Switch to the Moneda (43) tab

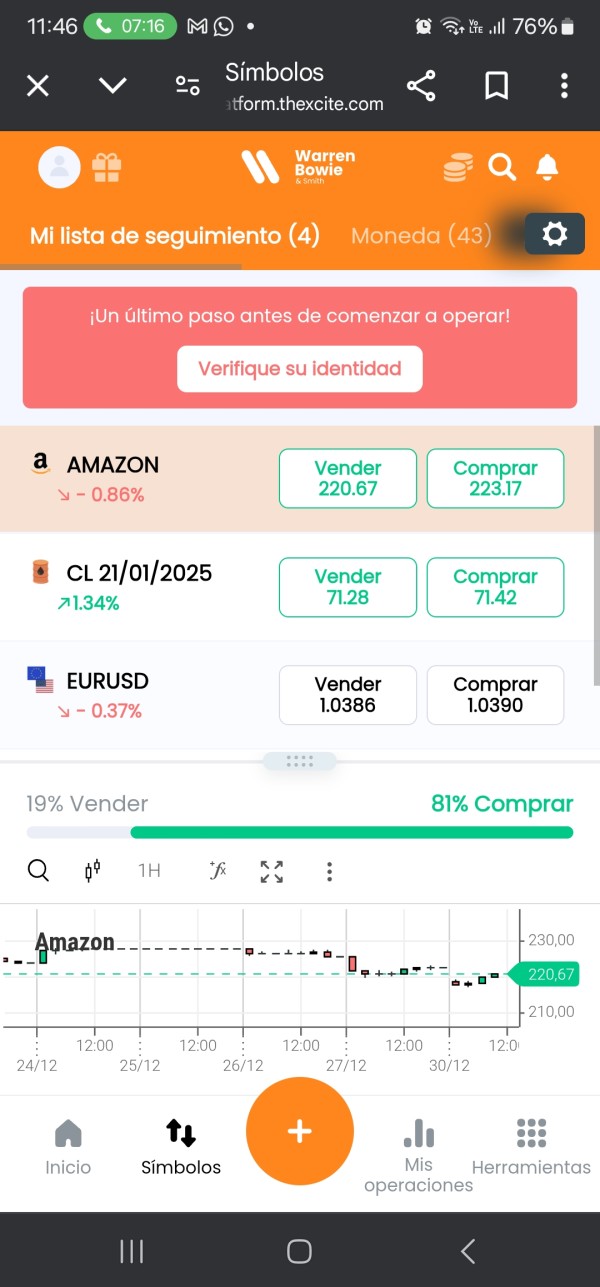click(421, 236)
